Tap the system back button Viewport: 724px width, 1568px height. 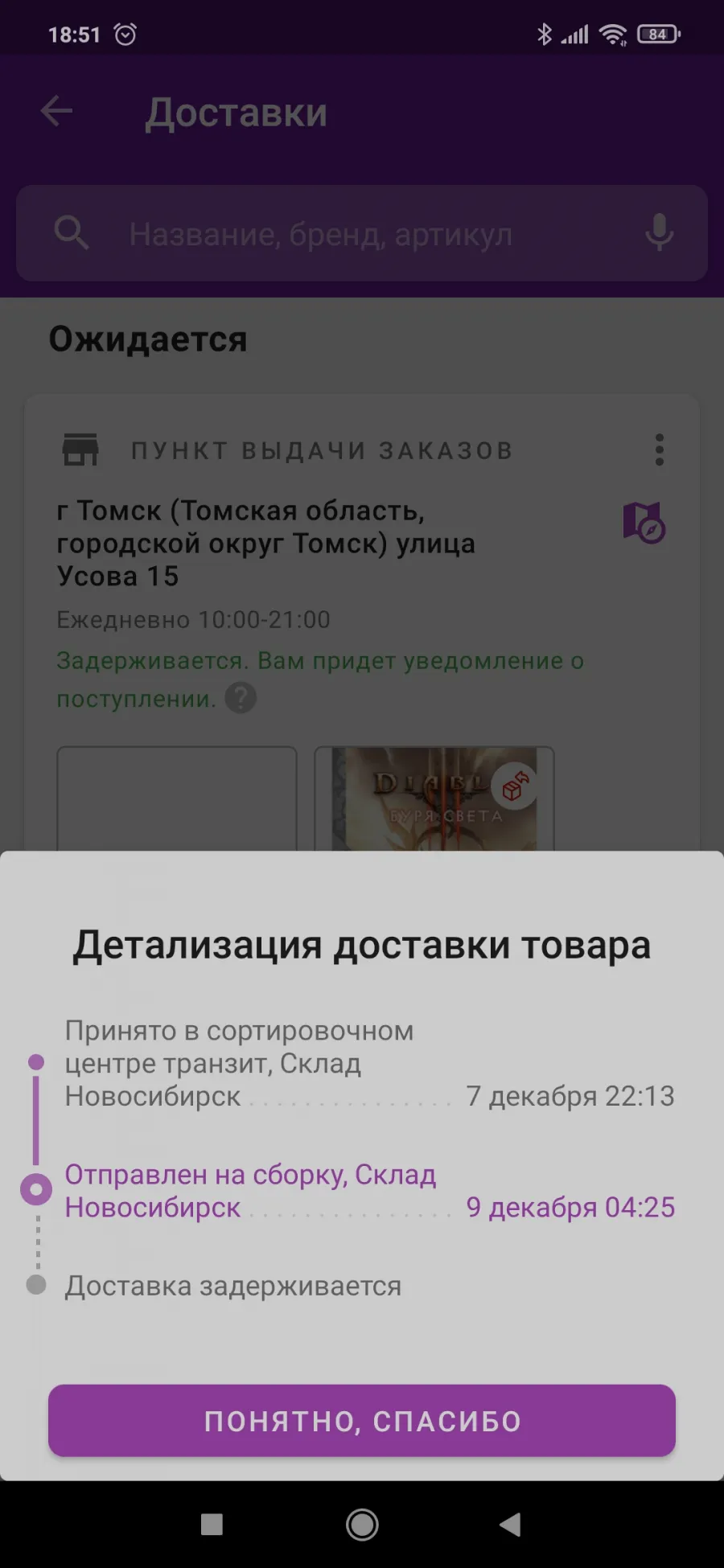click(510, 1525)
